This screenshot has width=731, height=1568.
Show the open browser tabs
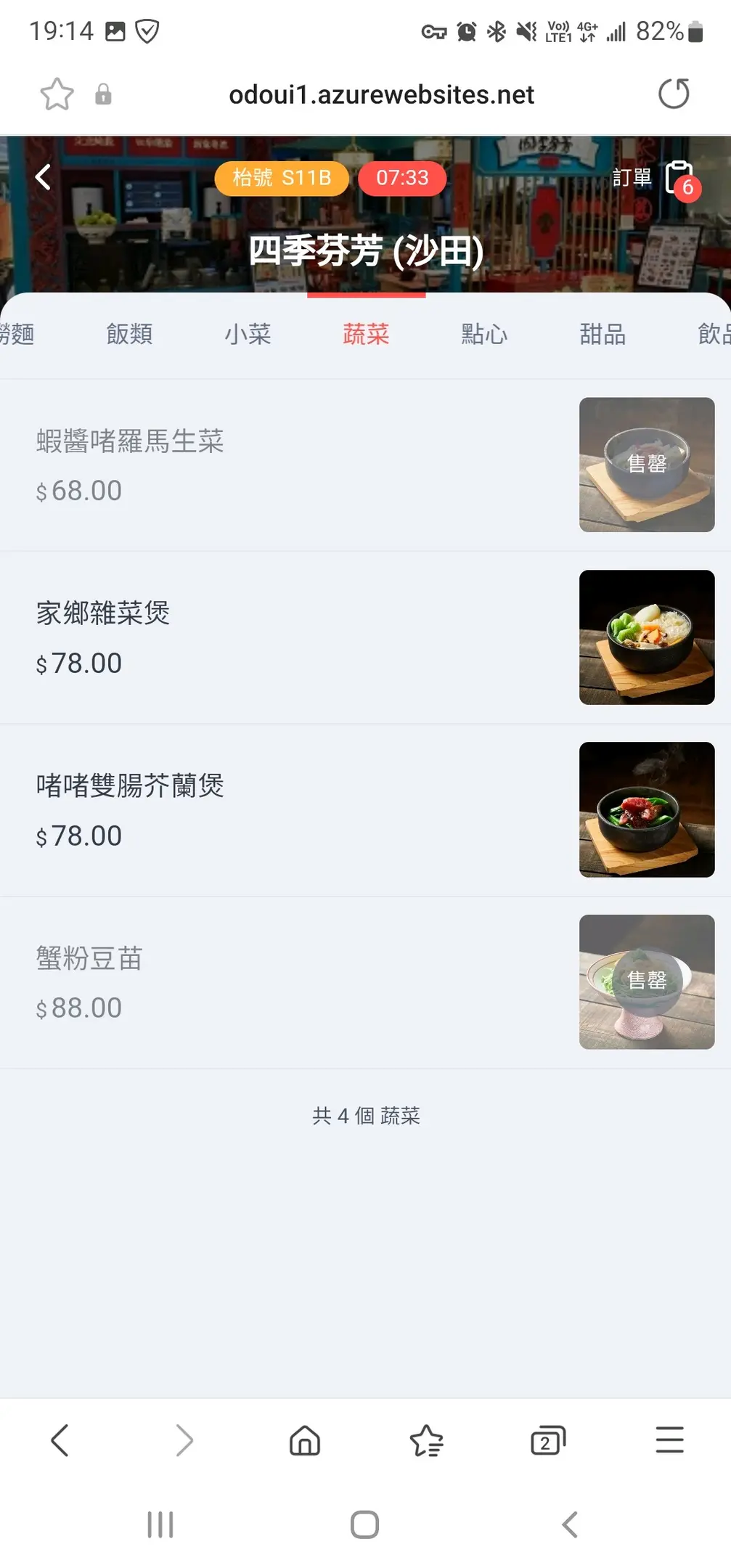(x=548, y=1440)
